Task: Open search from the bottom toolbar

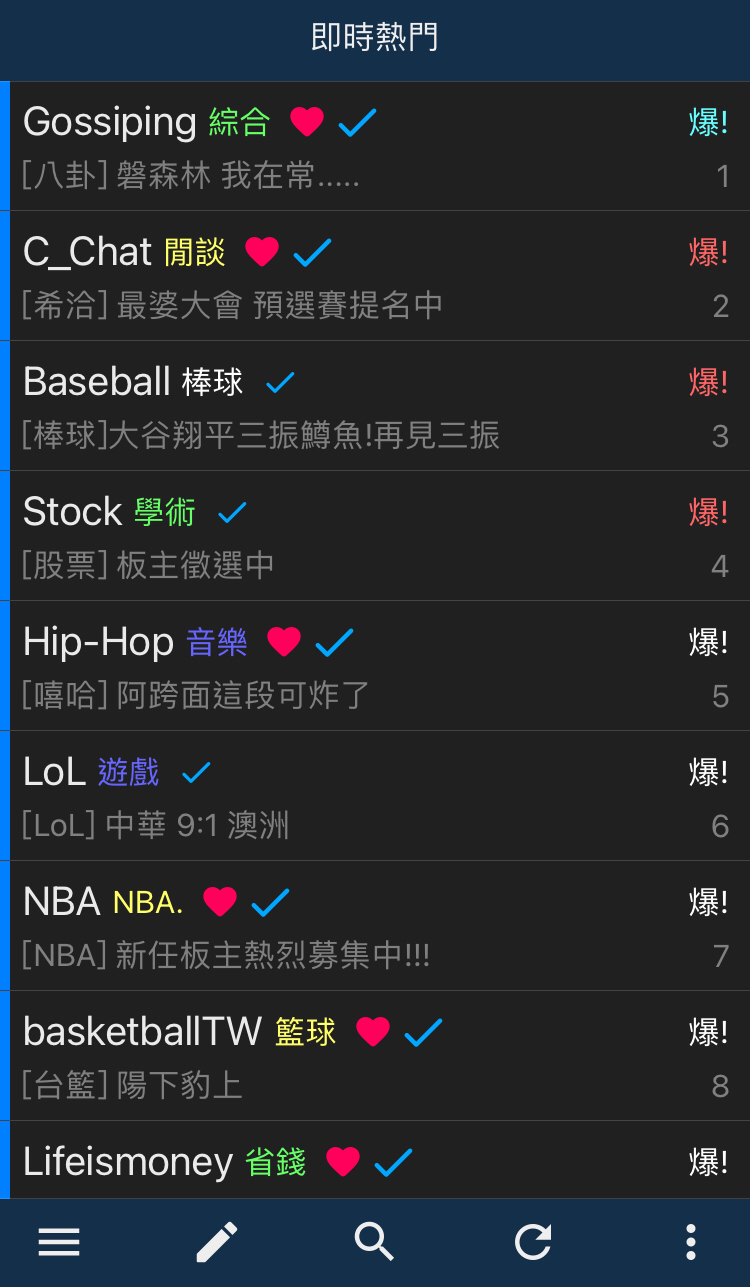Action: click(x=375, y=1242)
